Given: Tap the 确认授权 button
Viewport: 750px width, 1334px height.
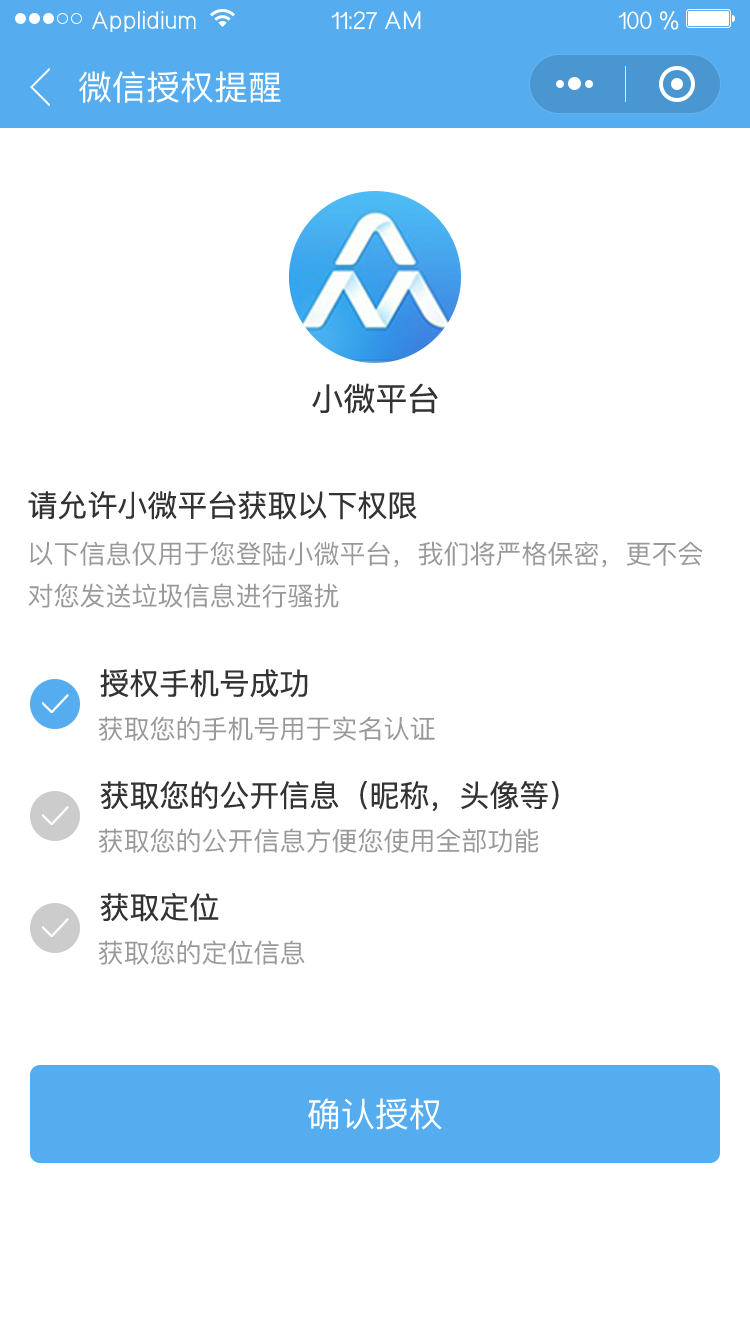Looking at the screenshot, I should click(375, 1114).
